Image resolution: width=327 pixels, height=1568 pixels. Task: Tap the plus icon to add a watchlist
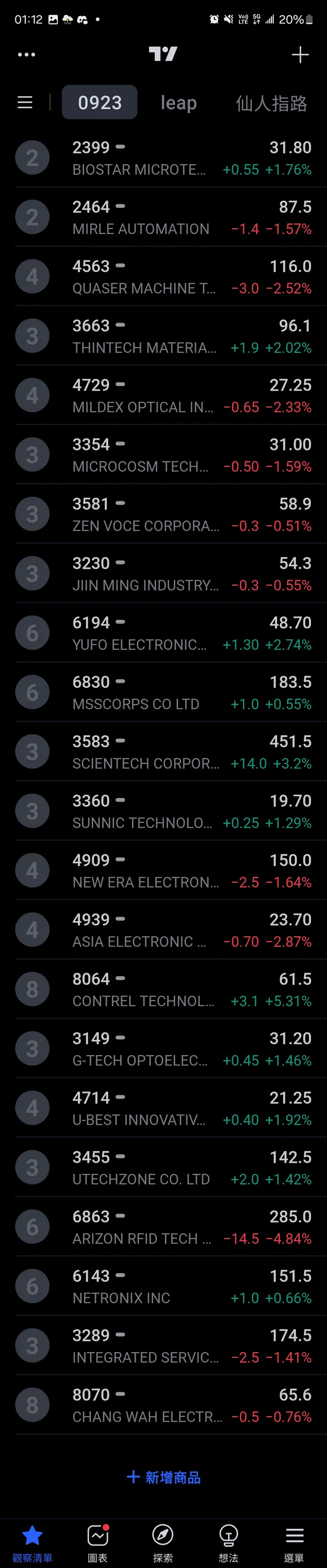pyautogui.click(x=300, y=55)
